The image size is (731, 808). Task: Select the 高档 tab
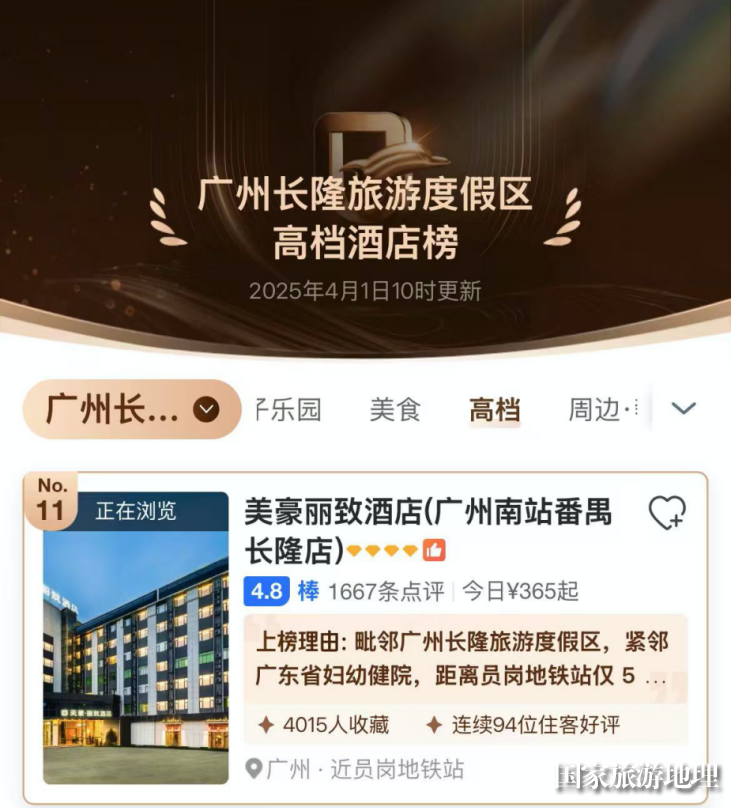(495, 410)
